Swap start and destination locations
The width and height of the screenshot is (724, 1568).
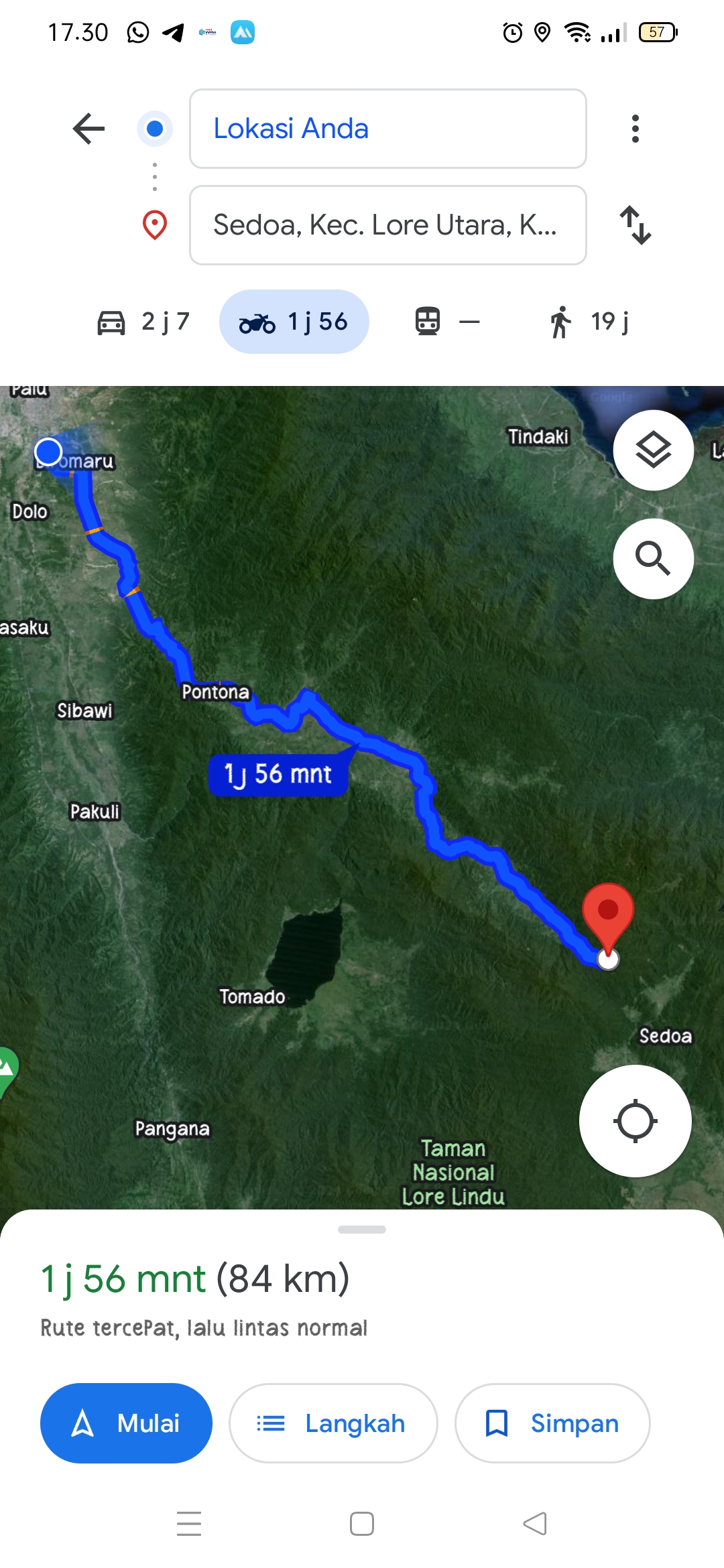pyautogui.click(x=635, y=225)
